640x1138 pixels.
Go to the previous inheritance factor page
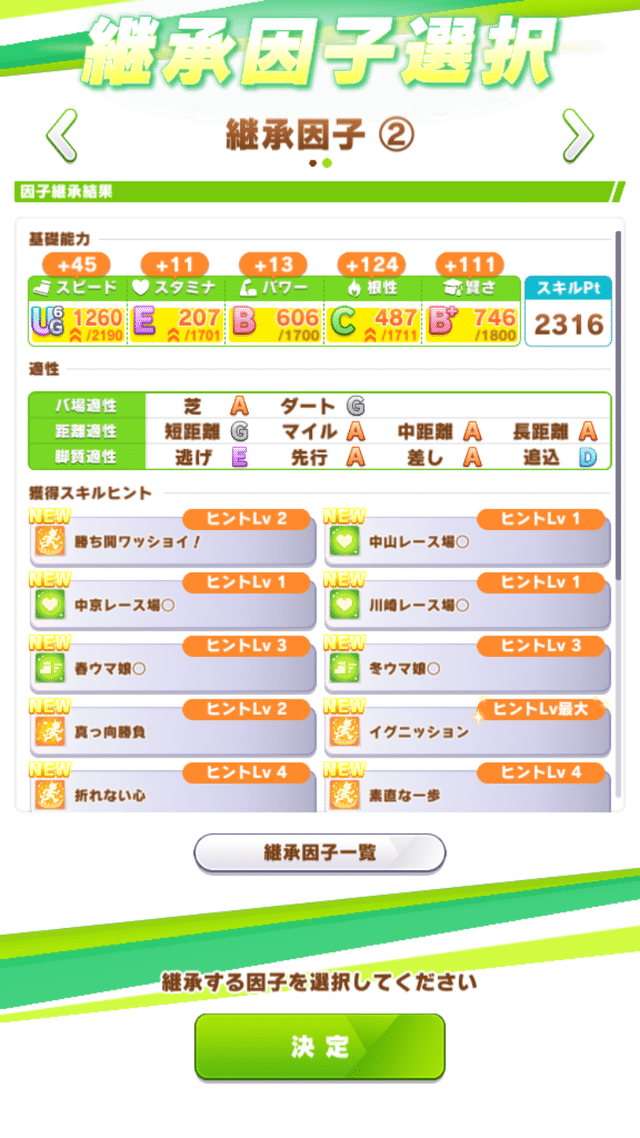coord(62,134)
